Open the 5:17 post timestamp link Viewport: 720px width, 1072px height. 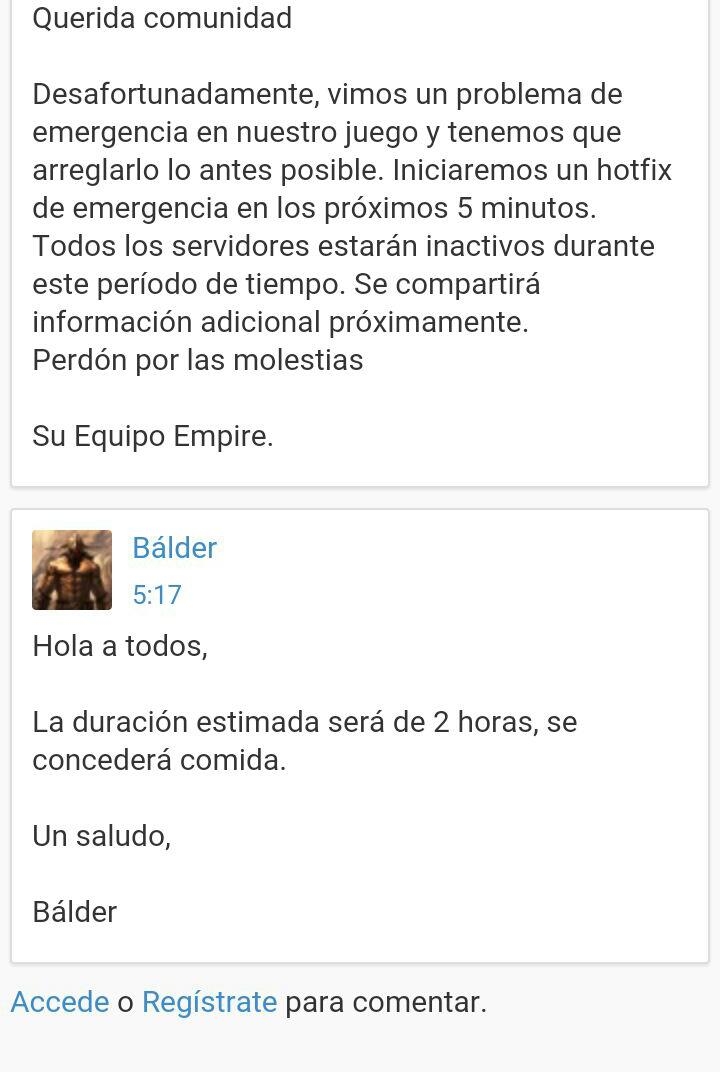(157, 595)
